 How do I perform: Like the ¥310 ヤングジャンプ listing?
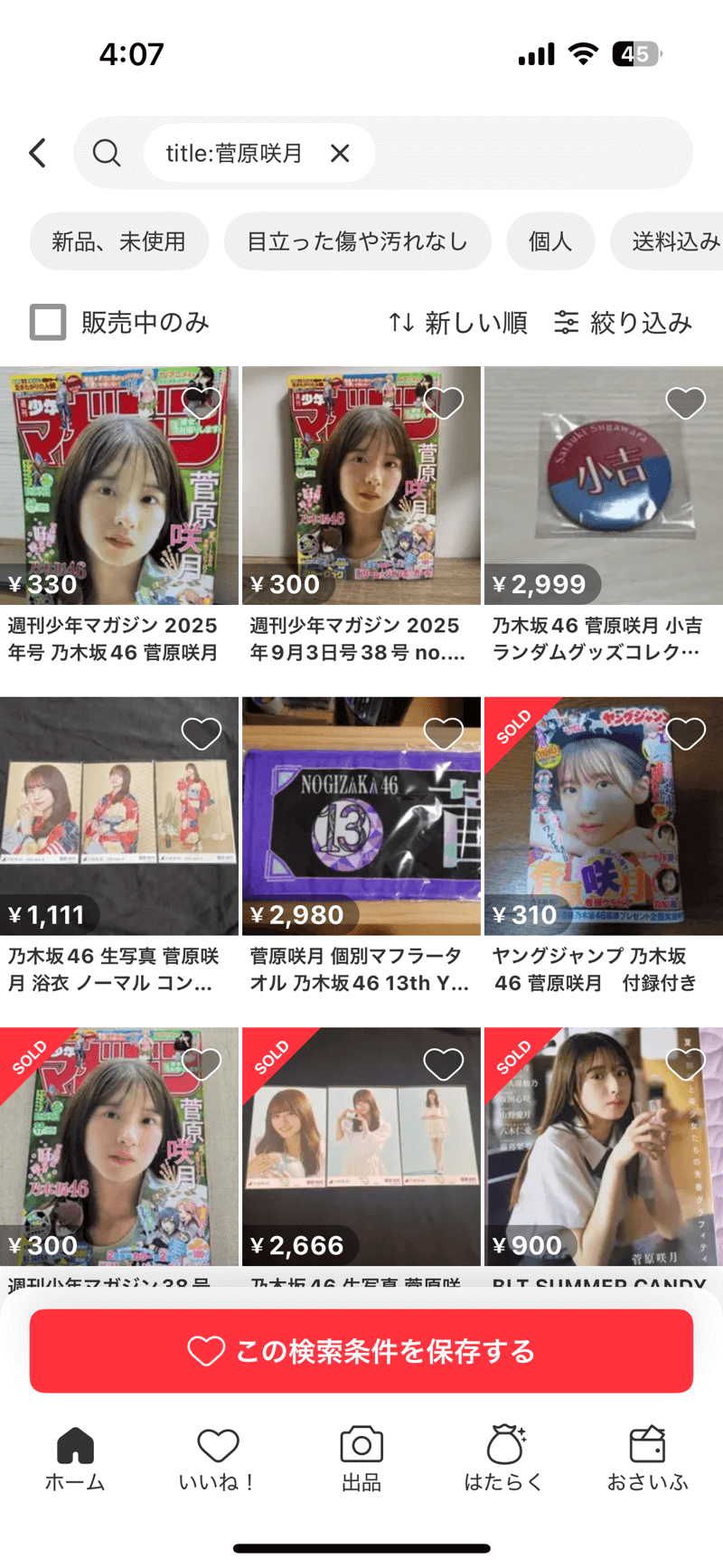(x=685, y=733)
